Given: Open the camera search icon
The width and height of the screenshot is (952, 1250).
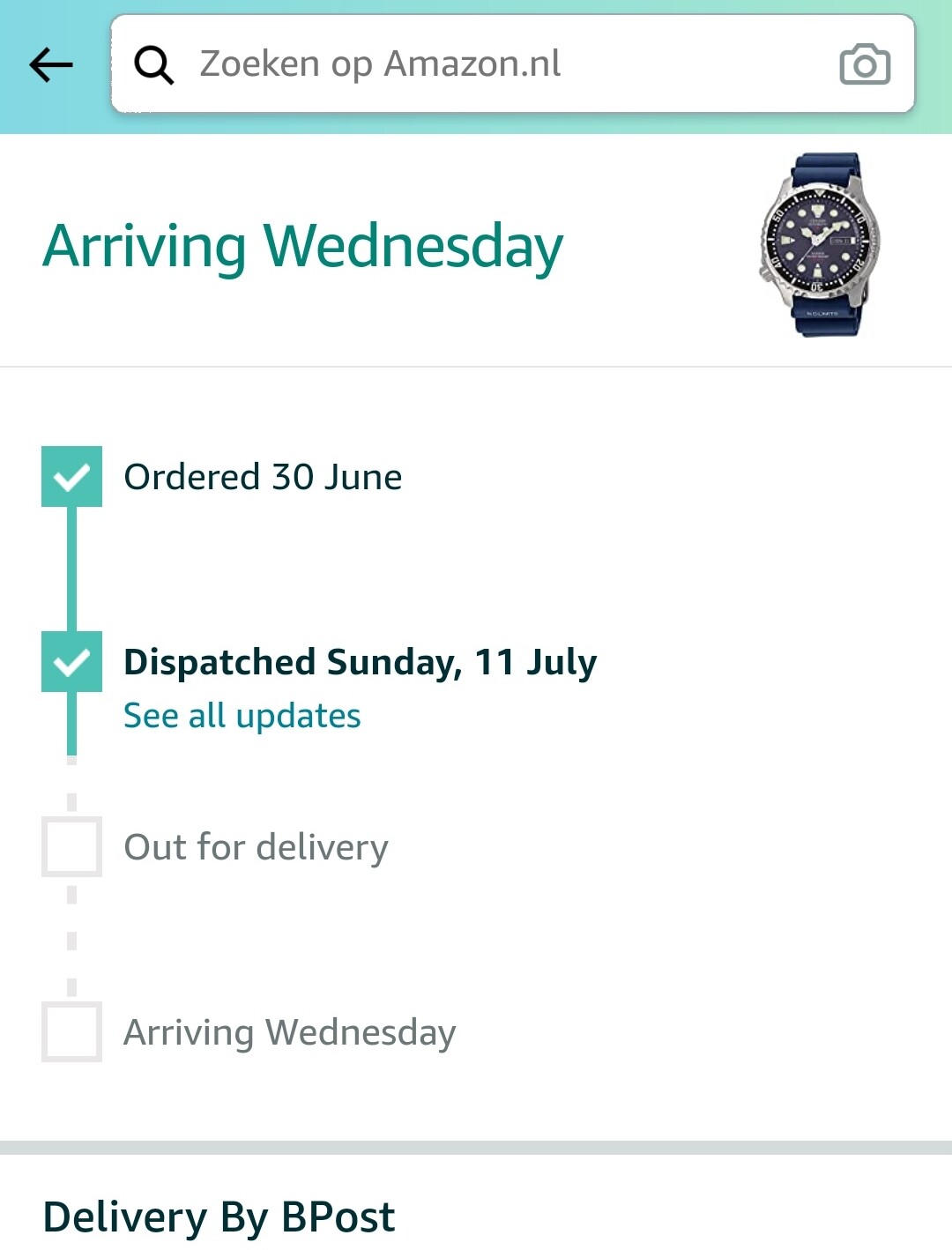Looking at the screenshot, I should coord(864,64).
